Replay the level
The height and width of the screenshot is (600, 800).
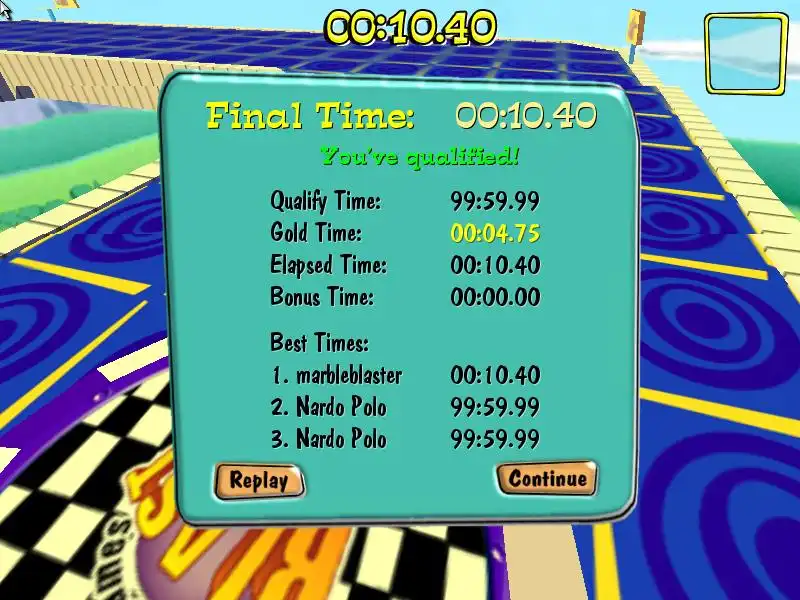259,481
